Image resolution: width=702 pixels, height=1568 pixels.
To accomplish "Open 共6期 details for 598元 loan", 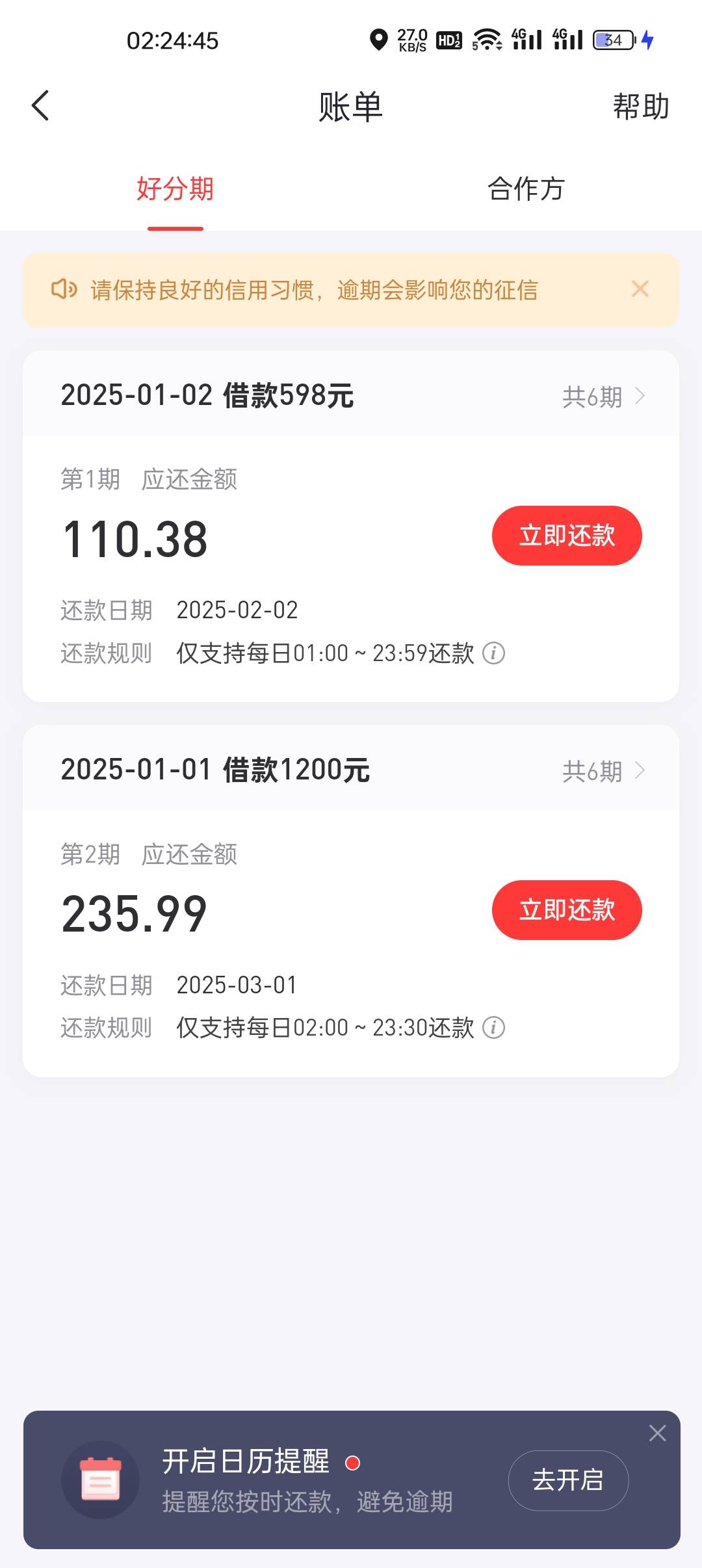I will [604, 396].
